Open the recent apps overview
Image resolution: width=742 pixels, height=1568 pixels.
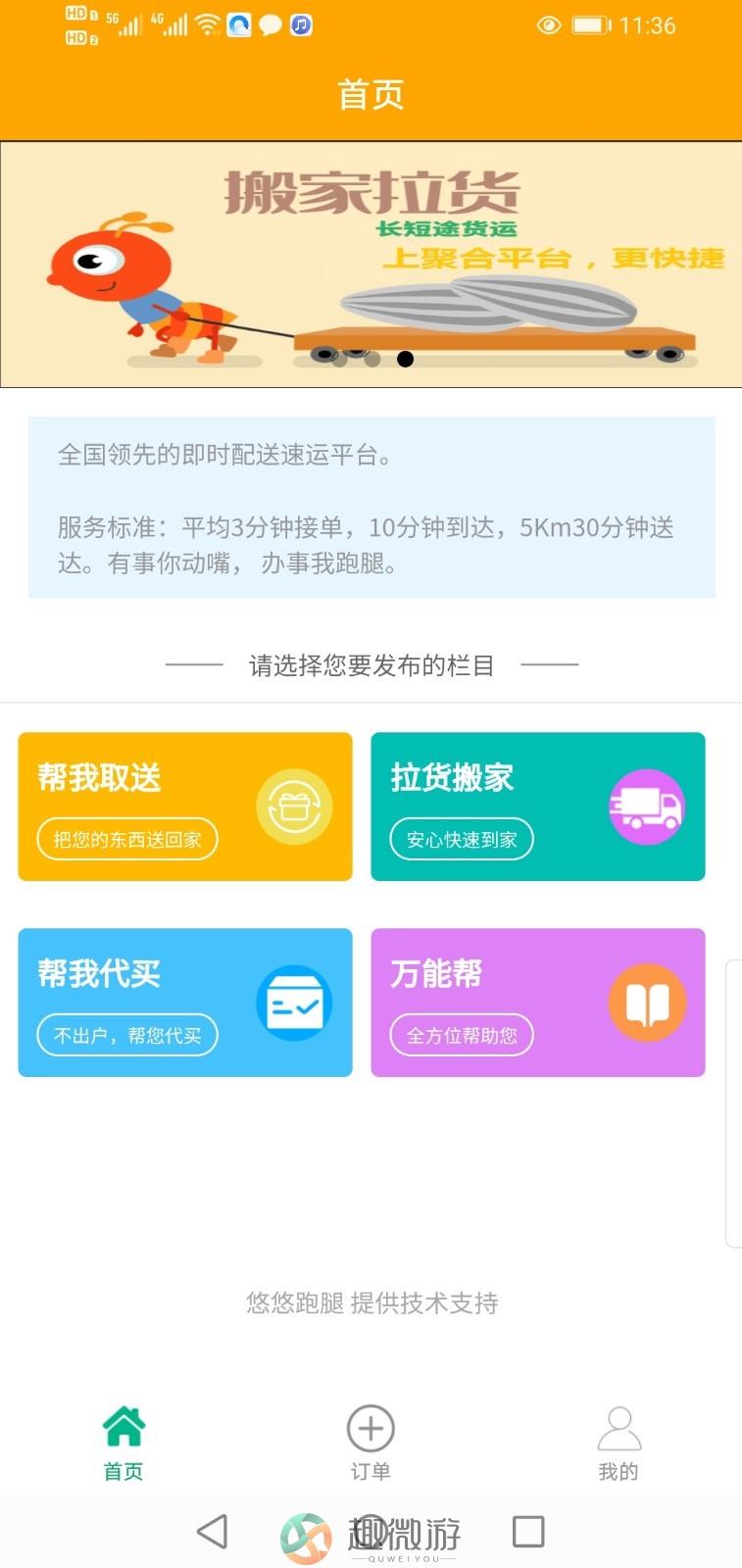tap(528, 1531)
